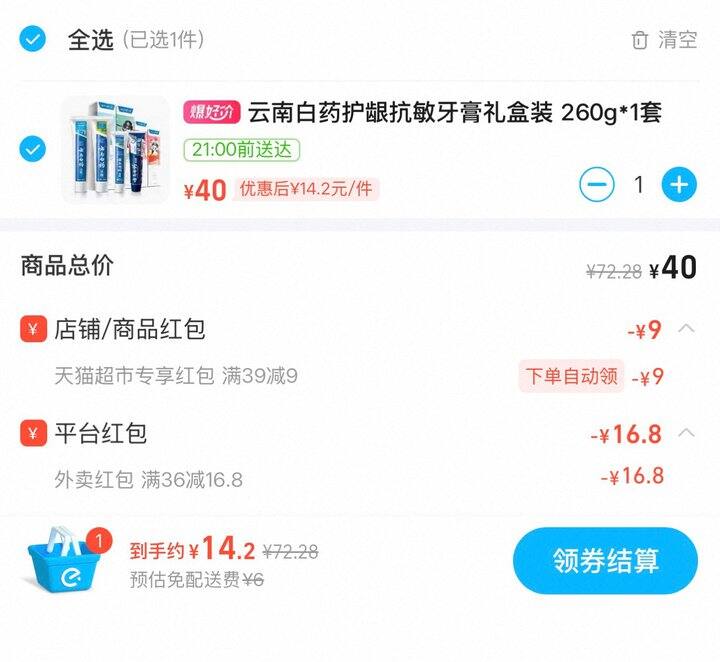Viewport: 720px width, 662px height.
Task: Tap 清空 to empty the cart
Action: (664, 40)
